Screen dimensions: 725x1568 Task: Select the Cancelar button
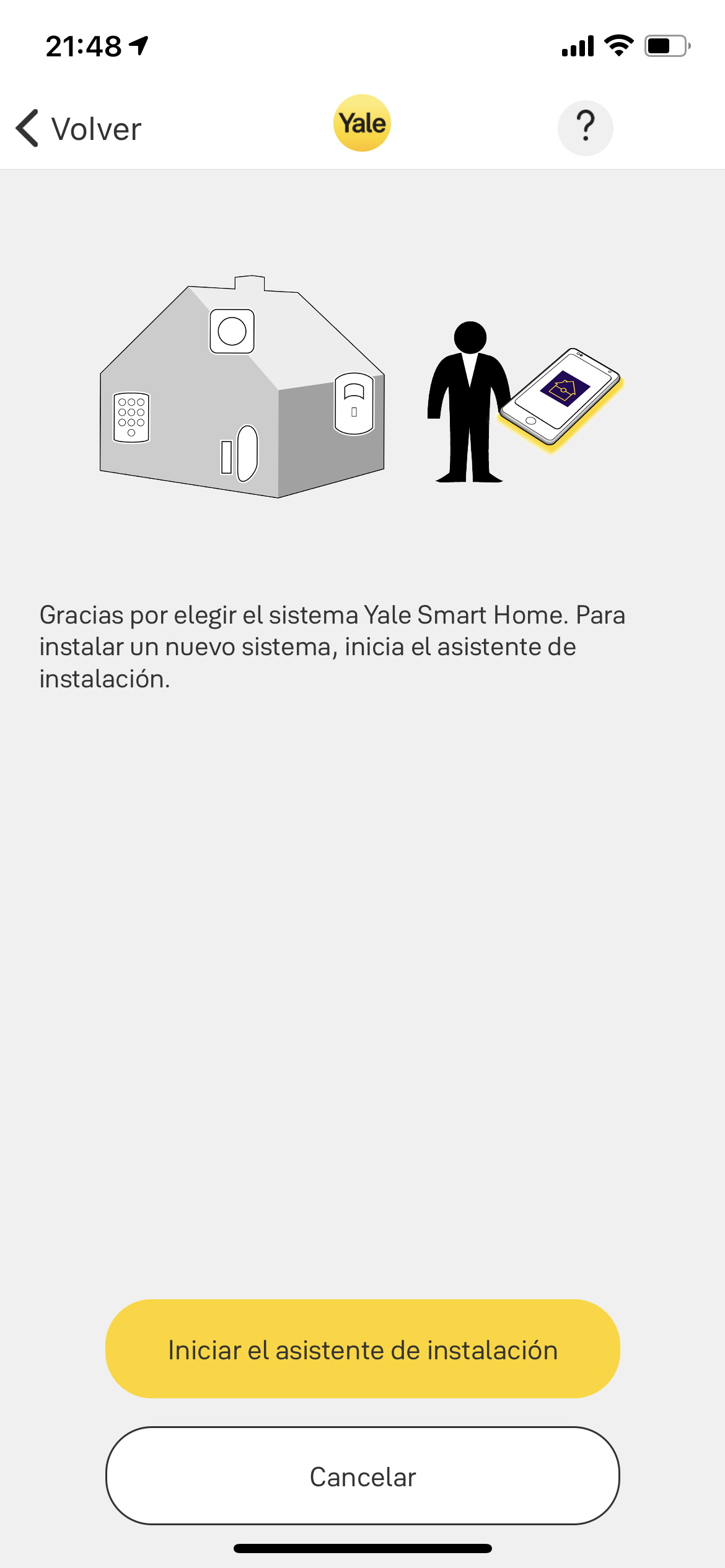pos(362,1476)
